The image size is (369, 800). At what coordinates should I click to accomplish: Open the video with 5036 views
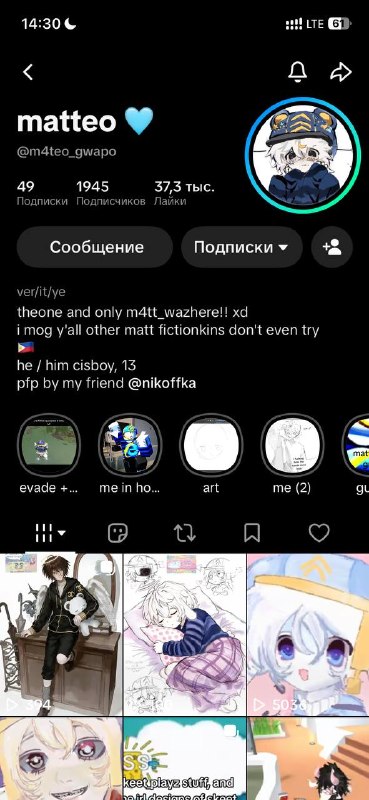coord(308,634)
